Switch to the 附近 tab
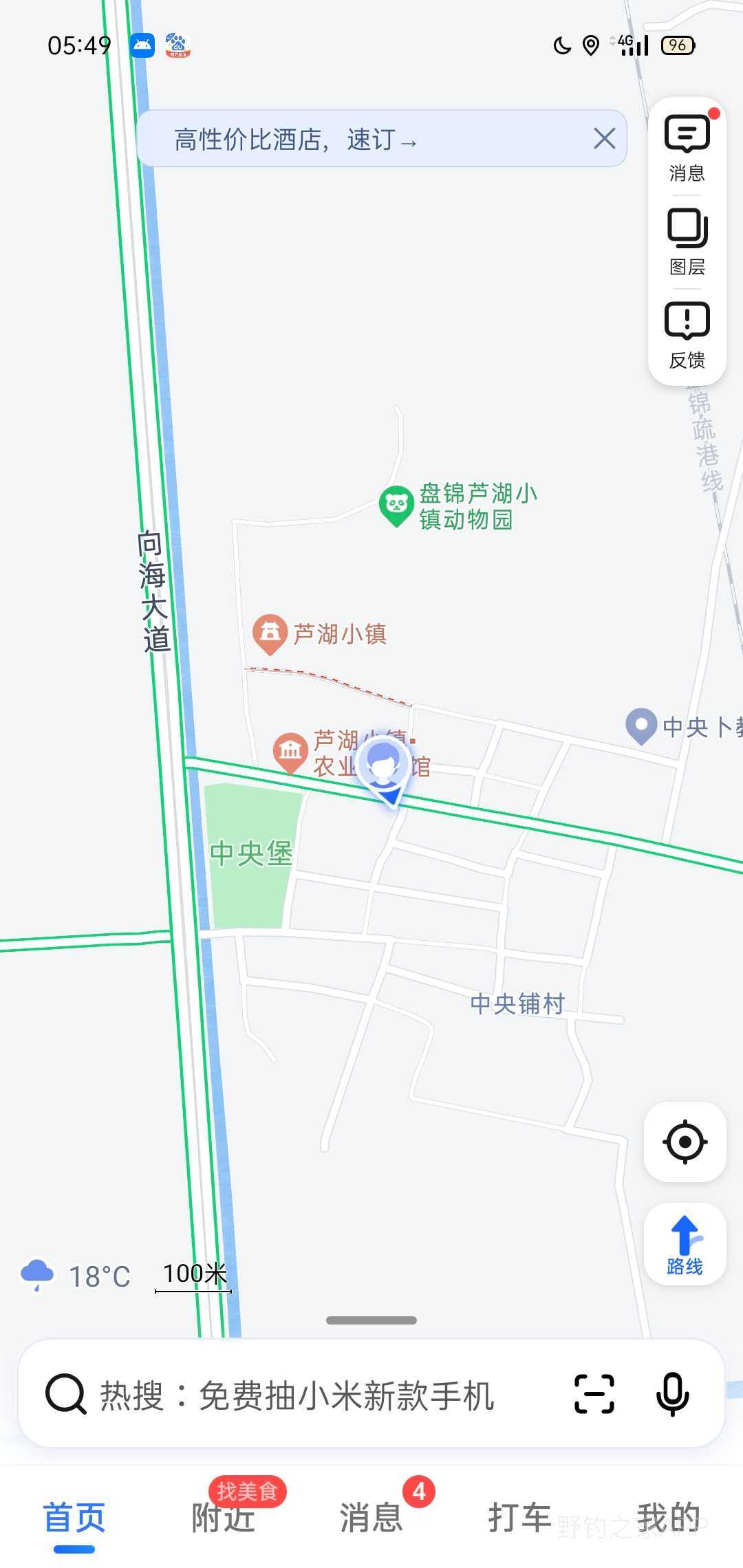 (x=223, y=1518)
